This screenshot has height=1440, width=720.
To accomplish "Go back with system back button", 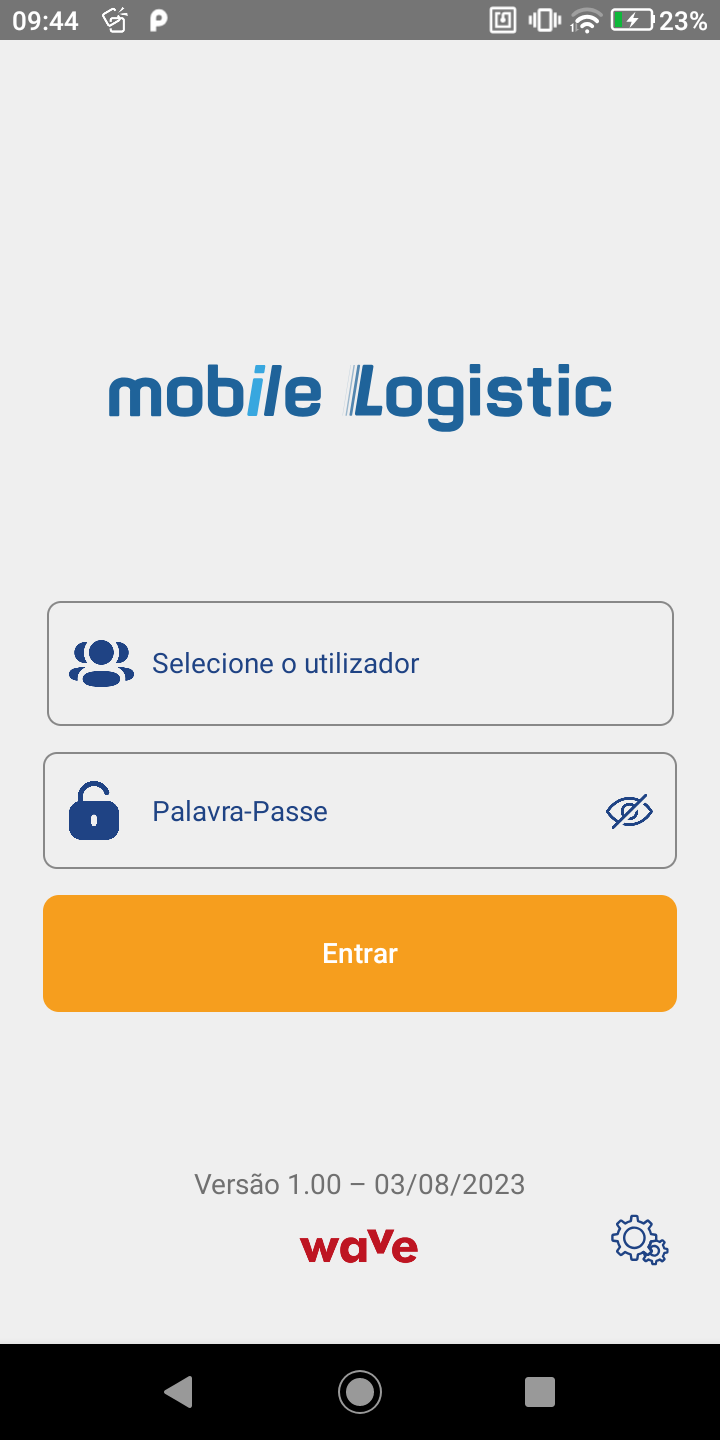I will (x=179, y=1391).
